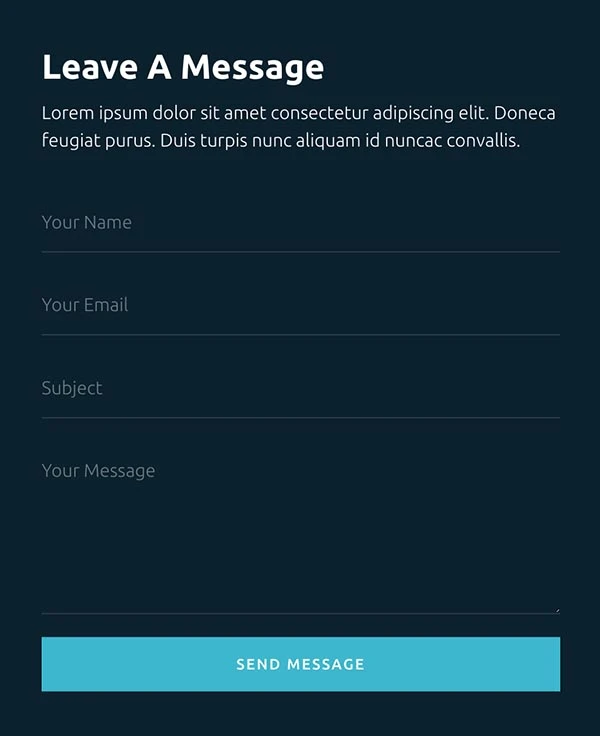Submit with the Send Message button

click(300, 664)
